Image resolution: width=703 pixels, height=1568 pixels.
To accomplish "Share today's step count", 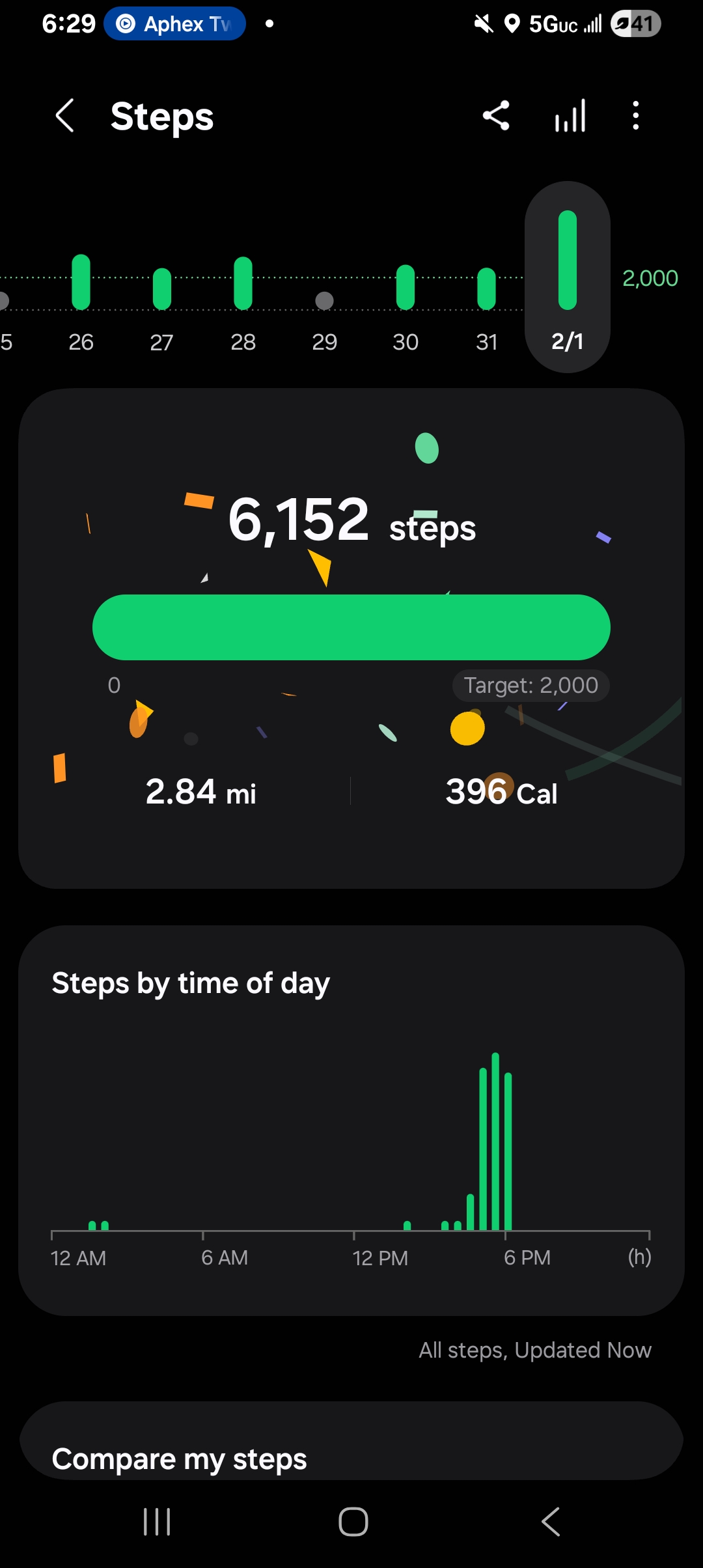I will click(496, 117).
